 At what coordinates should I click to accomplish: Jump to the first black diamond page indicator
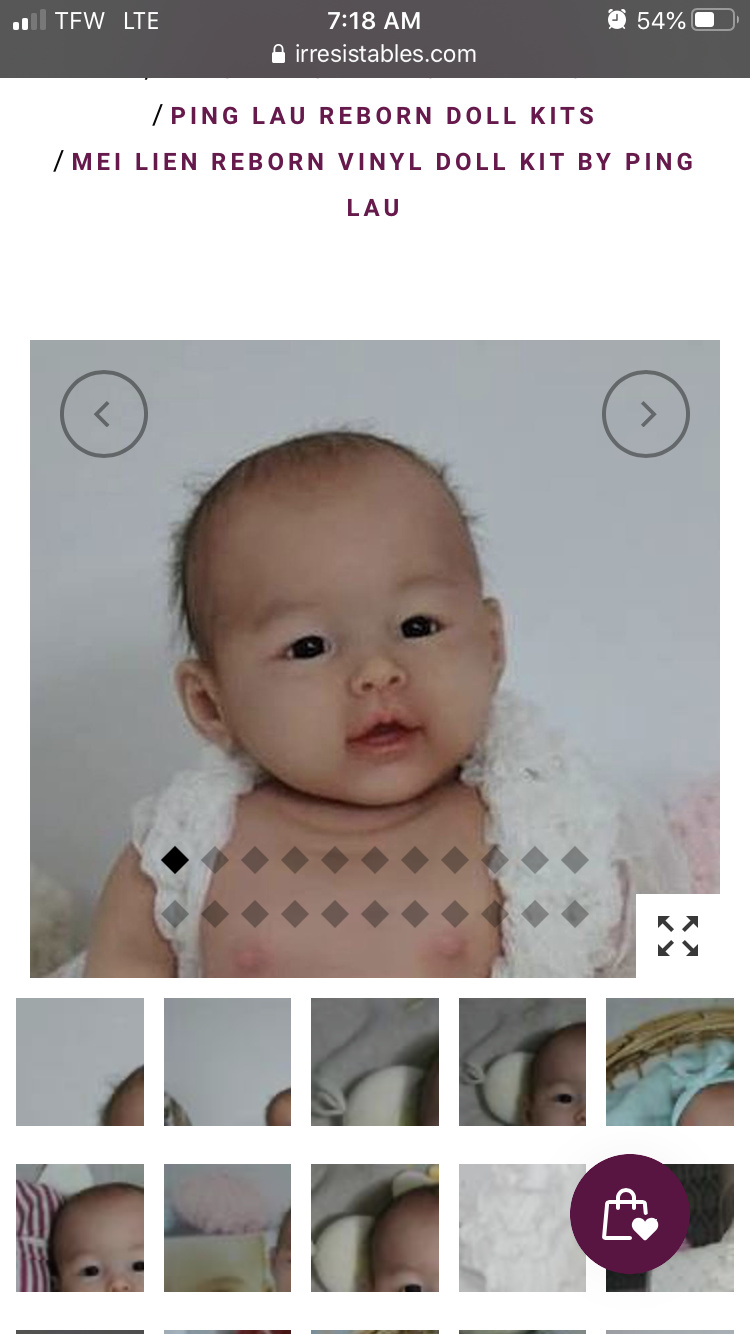click(175, 860)
